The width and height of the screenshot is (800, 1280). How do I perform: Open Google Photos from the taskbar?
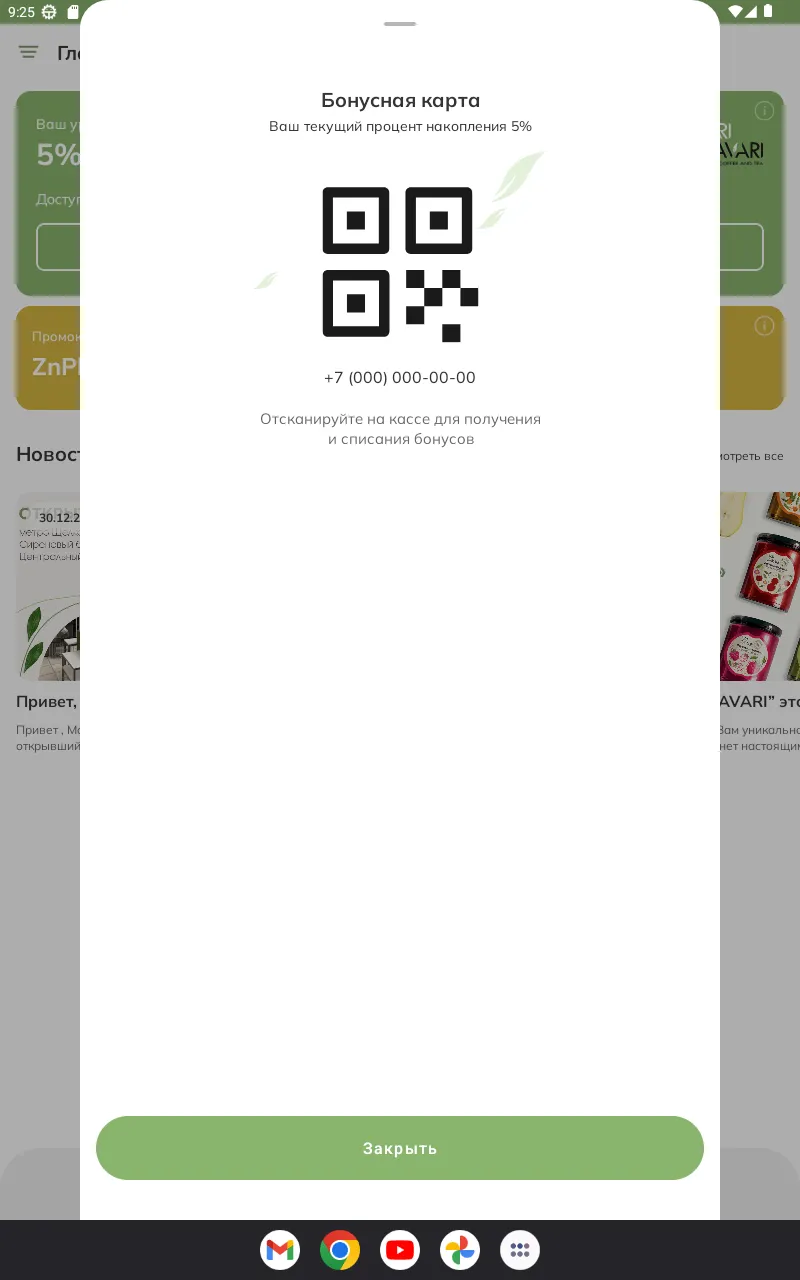coord(460,1250)
